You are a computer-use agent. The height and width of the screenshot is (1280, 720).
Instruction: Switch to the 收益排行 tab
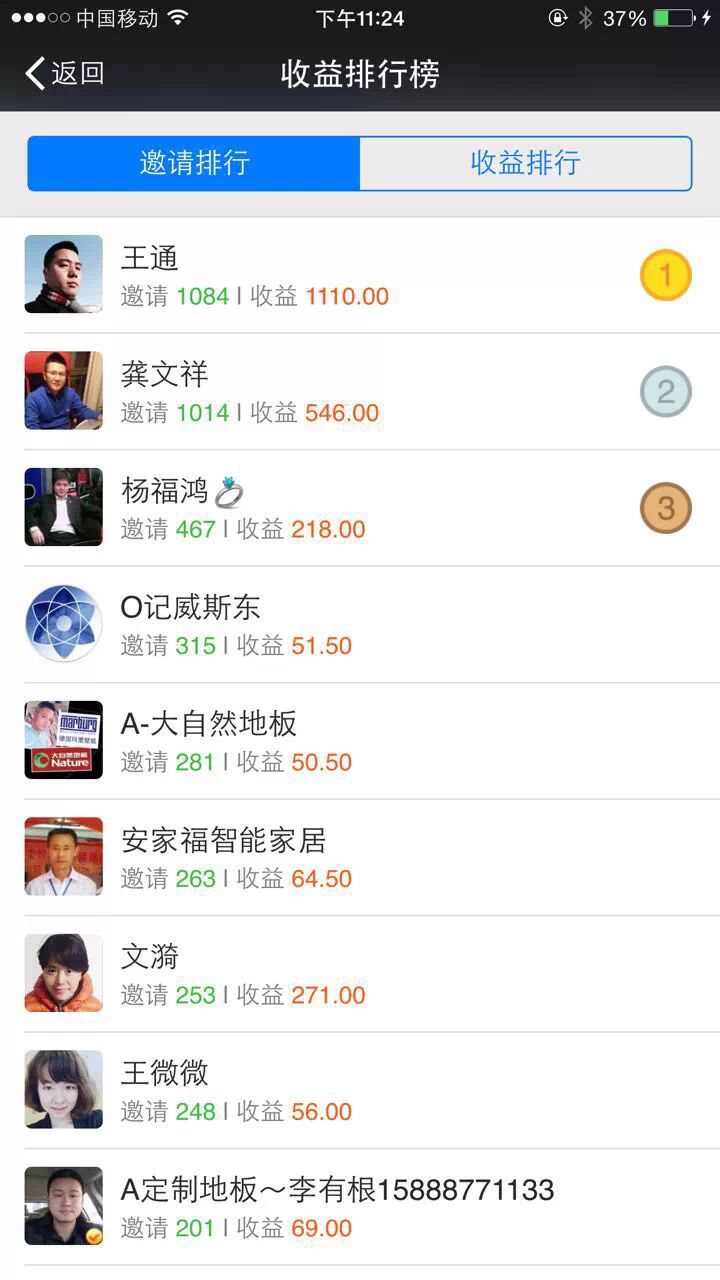pyautogui.click(x=525, y=163)
